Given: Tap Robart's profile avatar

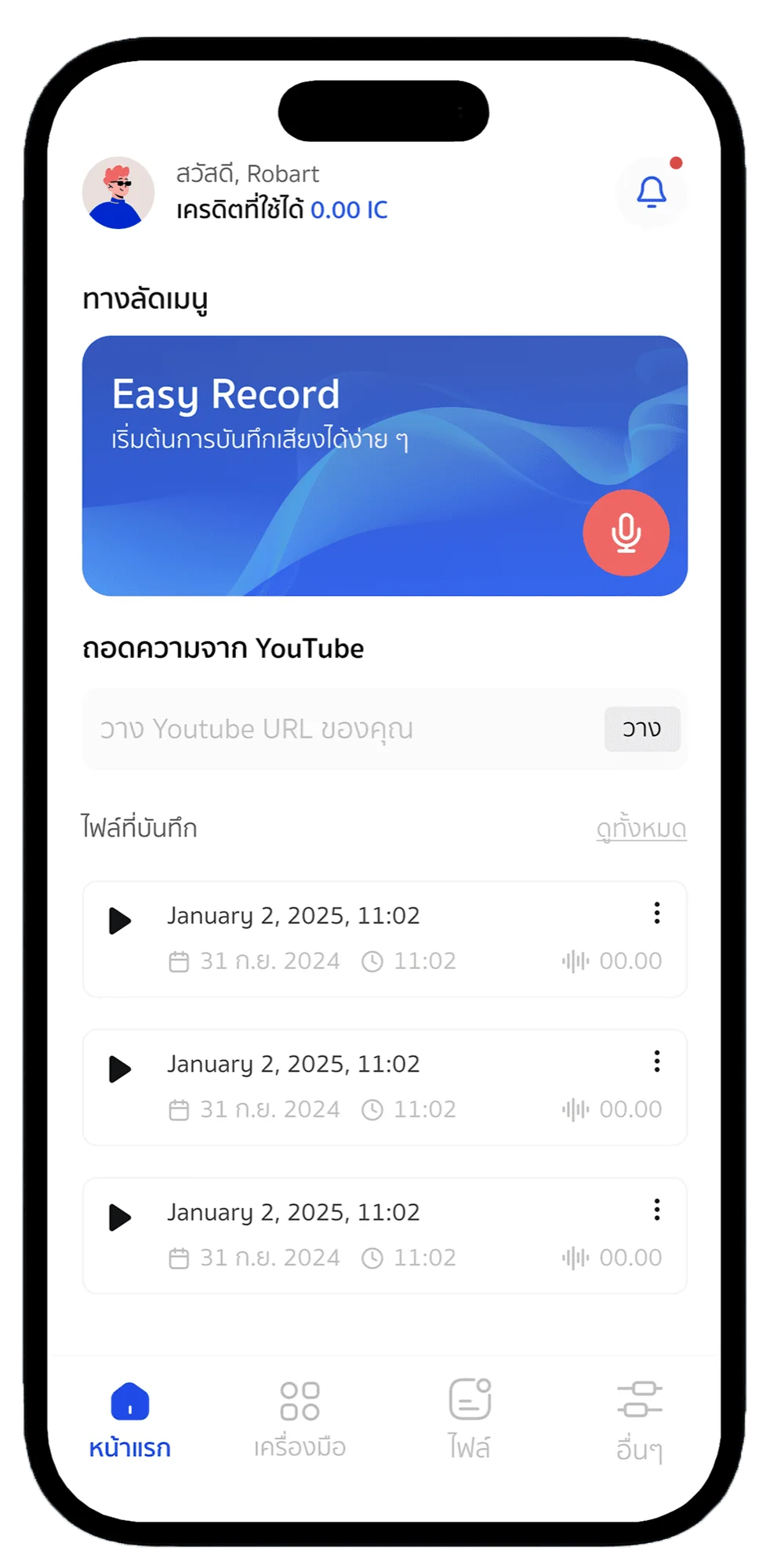Looking at the screenshot, I should point(117,194).
